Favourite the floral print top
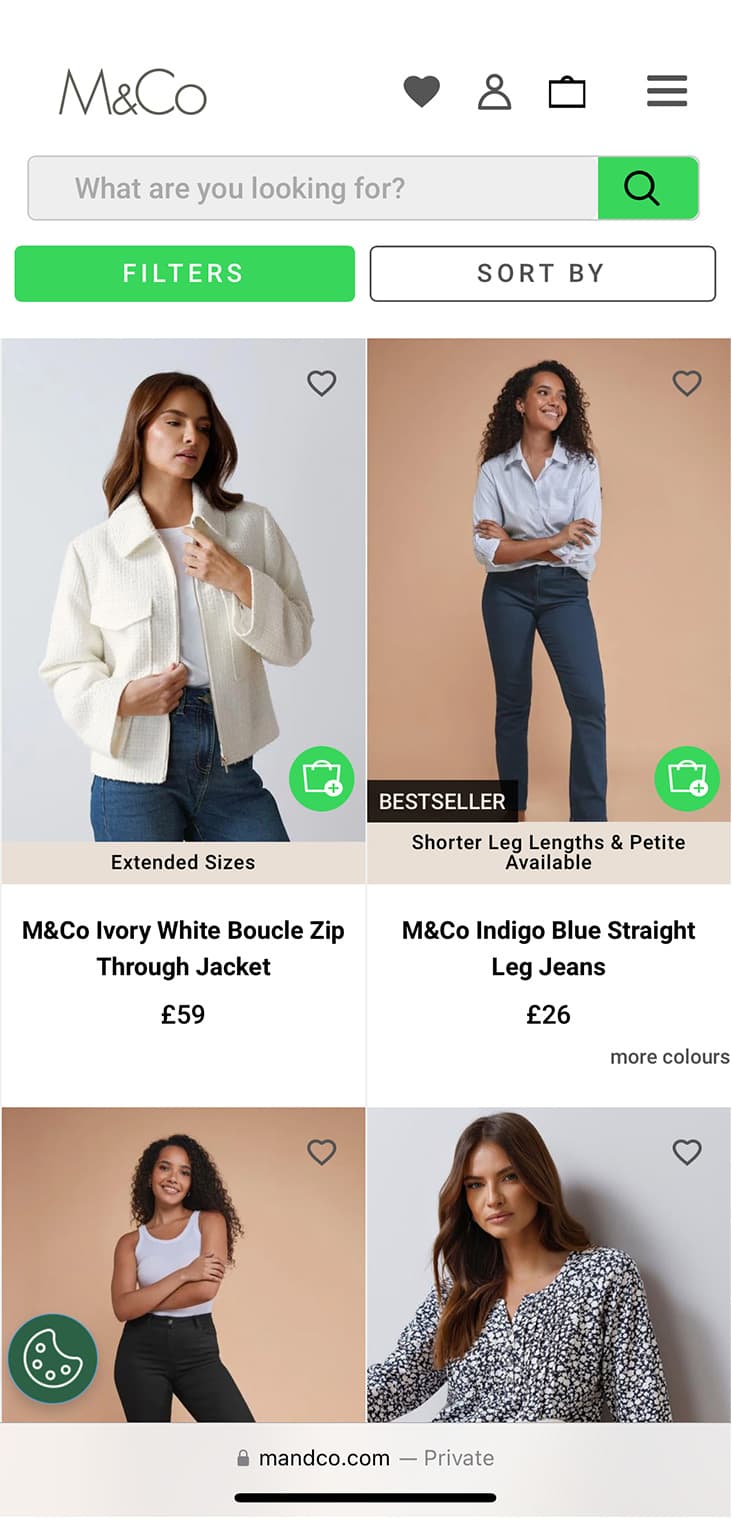This screenshot has width=732, height=1524. pyautogui.click(x=687, y=1152)
